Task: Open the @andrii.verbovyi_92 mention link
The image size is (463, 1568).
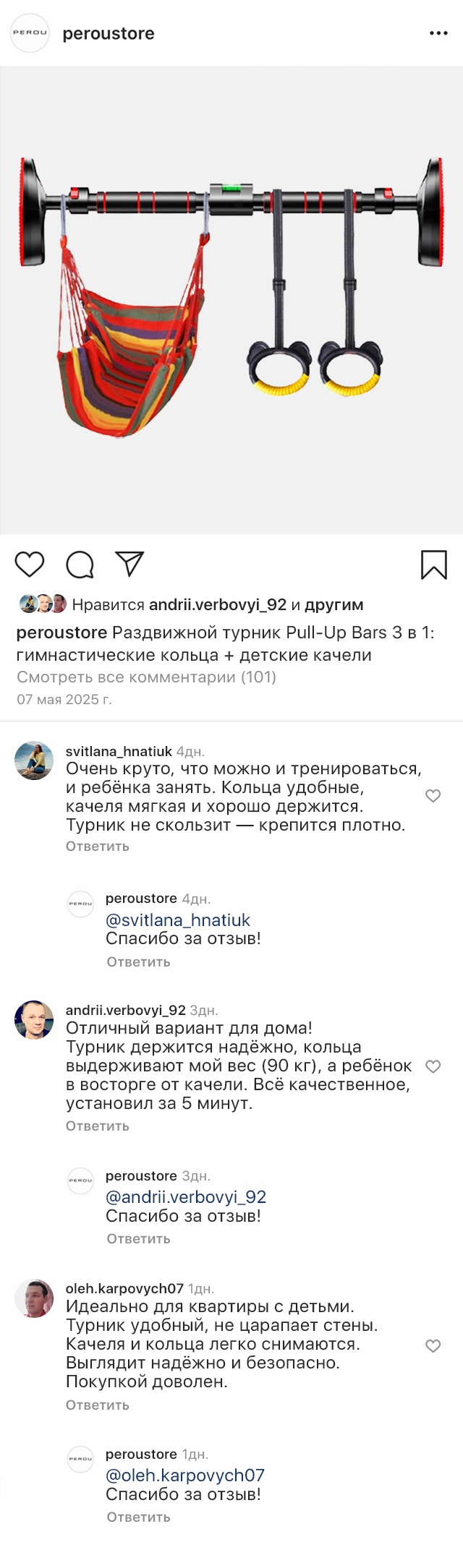Action: click(185, 1196)
